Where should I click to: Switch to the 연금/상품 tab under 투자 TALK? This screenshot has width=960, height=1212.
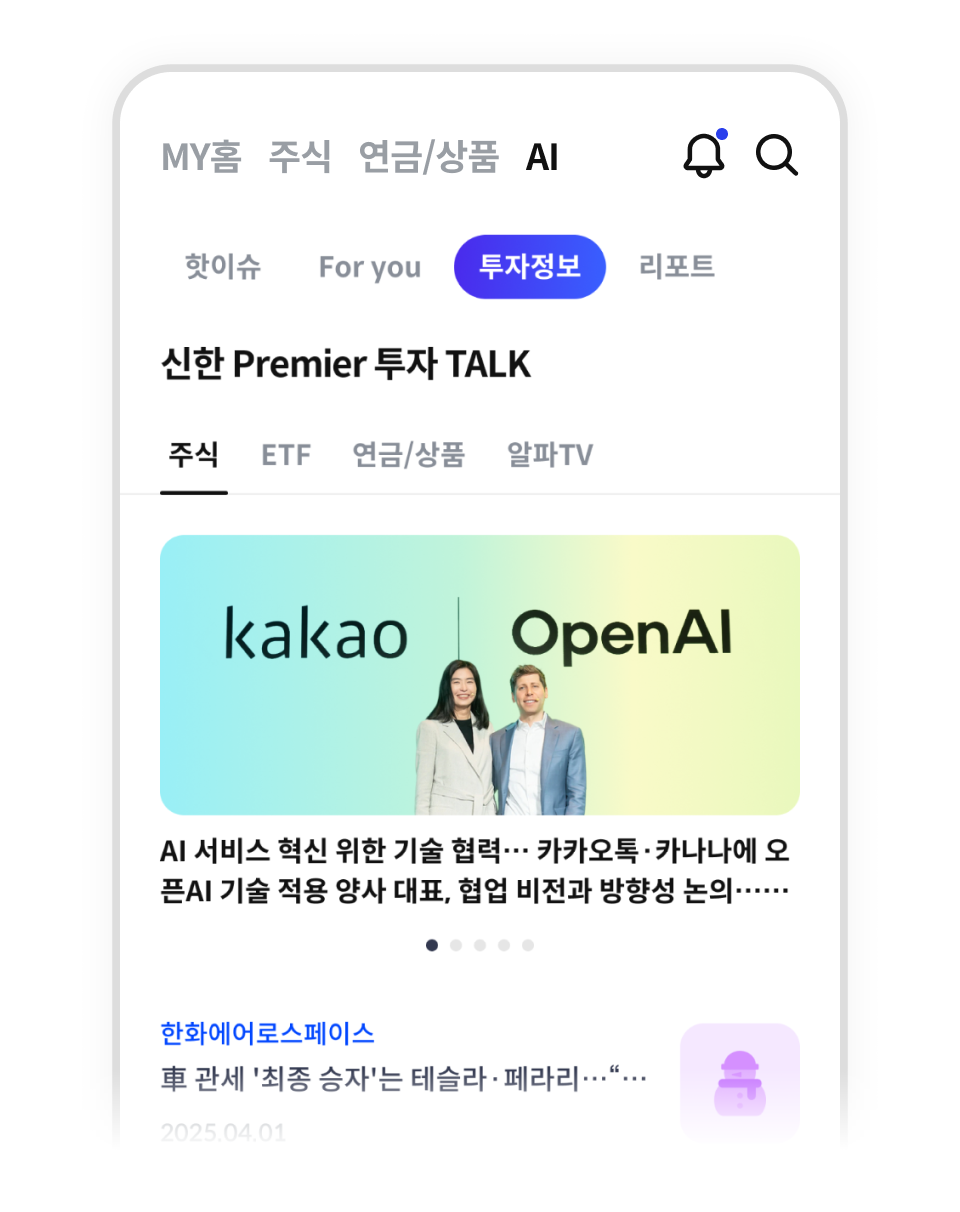click(x=408, y=455)
